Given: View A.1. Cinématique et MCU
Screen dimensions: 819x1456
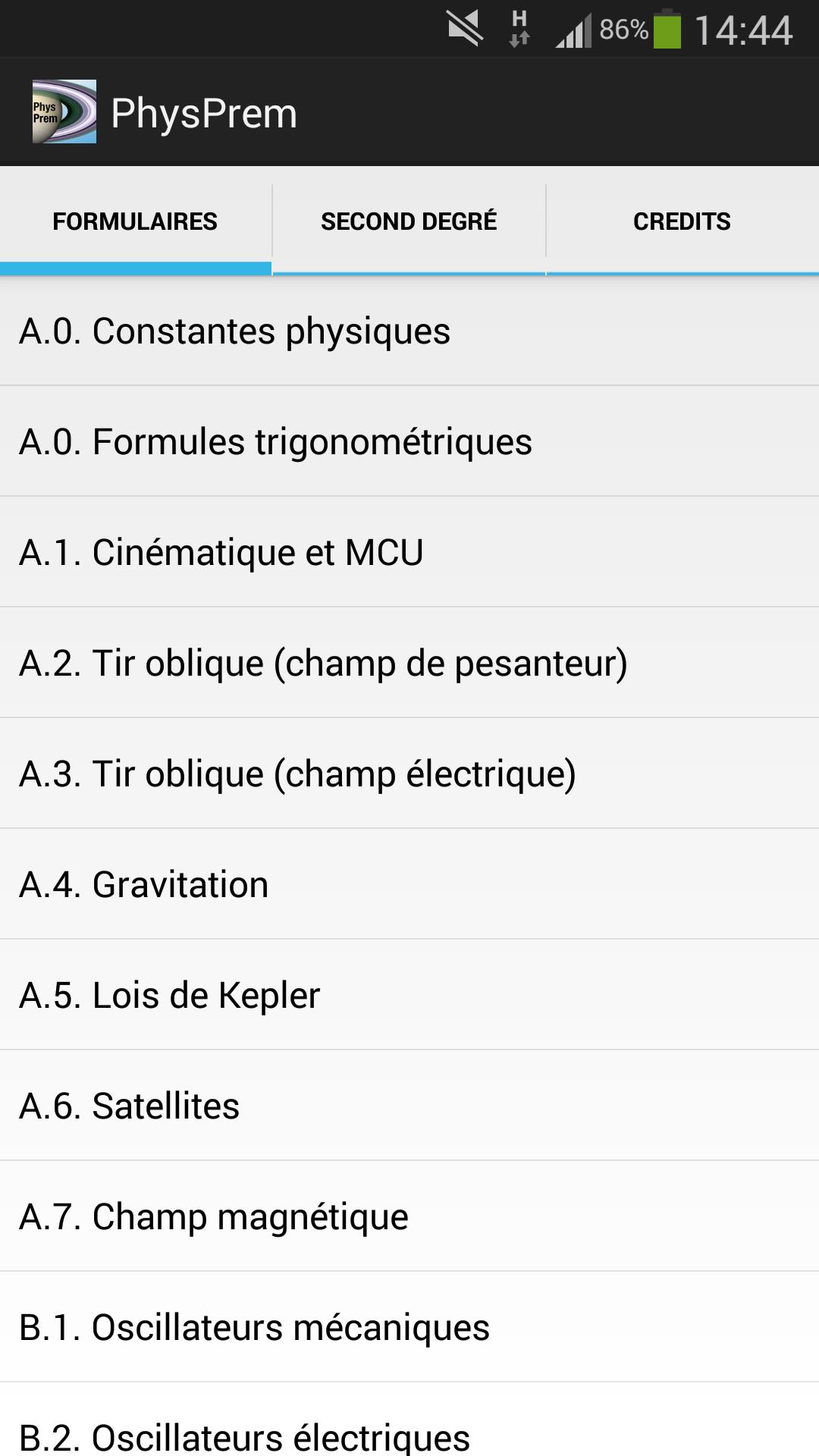Looking at the screenshot, I should point(409,552).
